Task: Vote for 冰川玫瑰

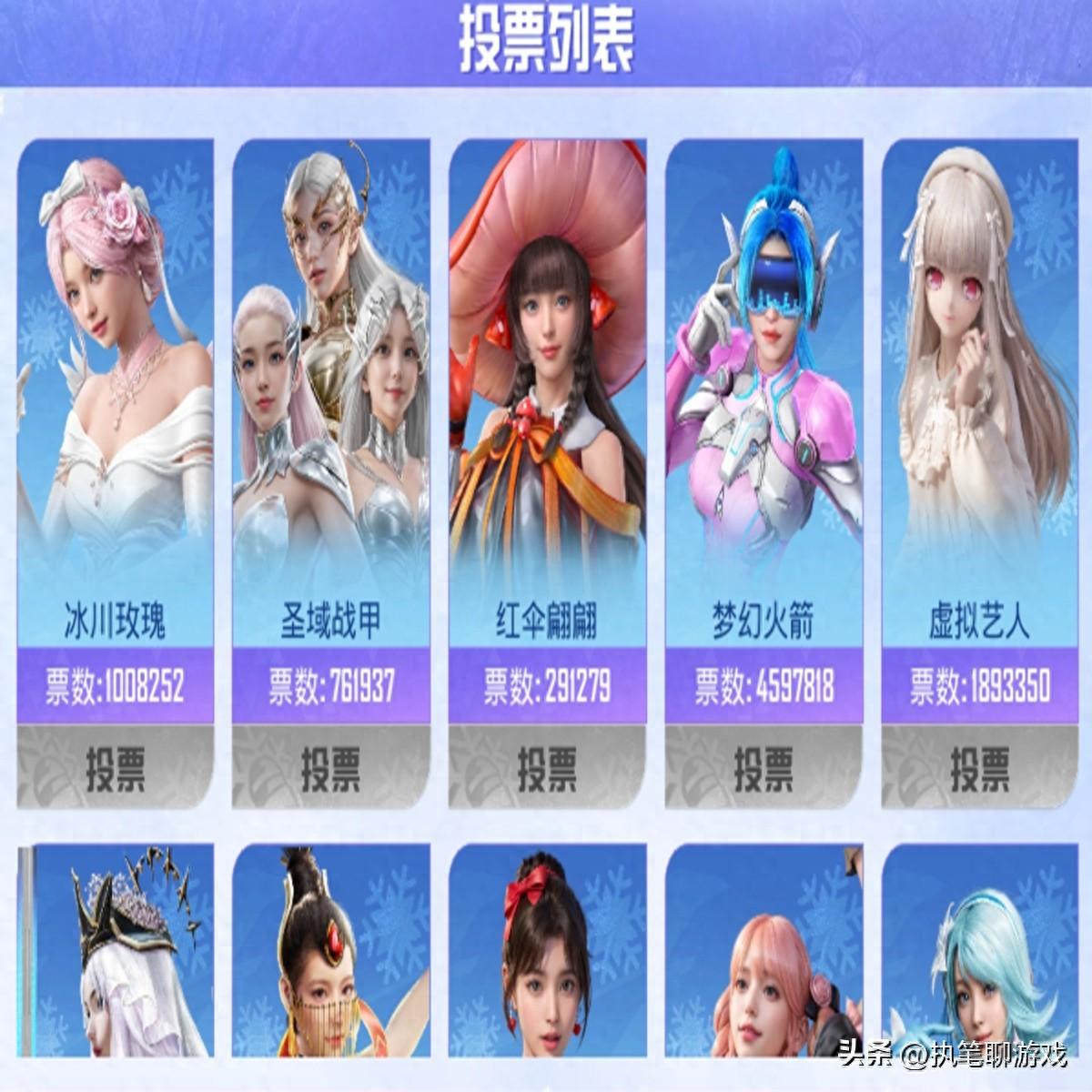Action: pyautogui.click(x=115, y=767)
